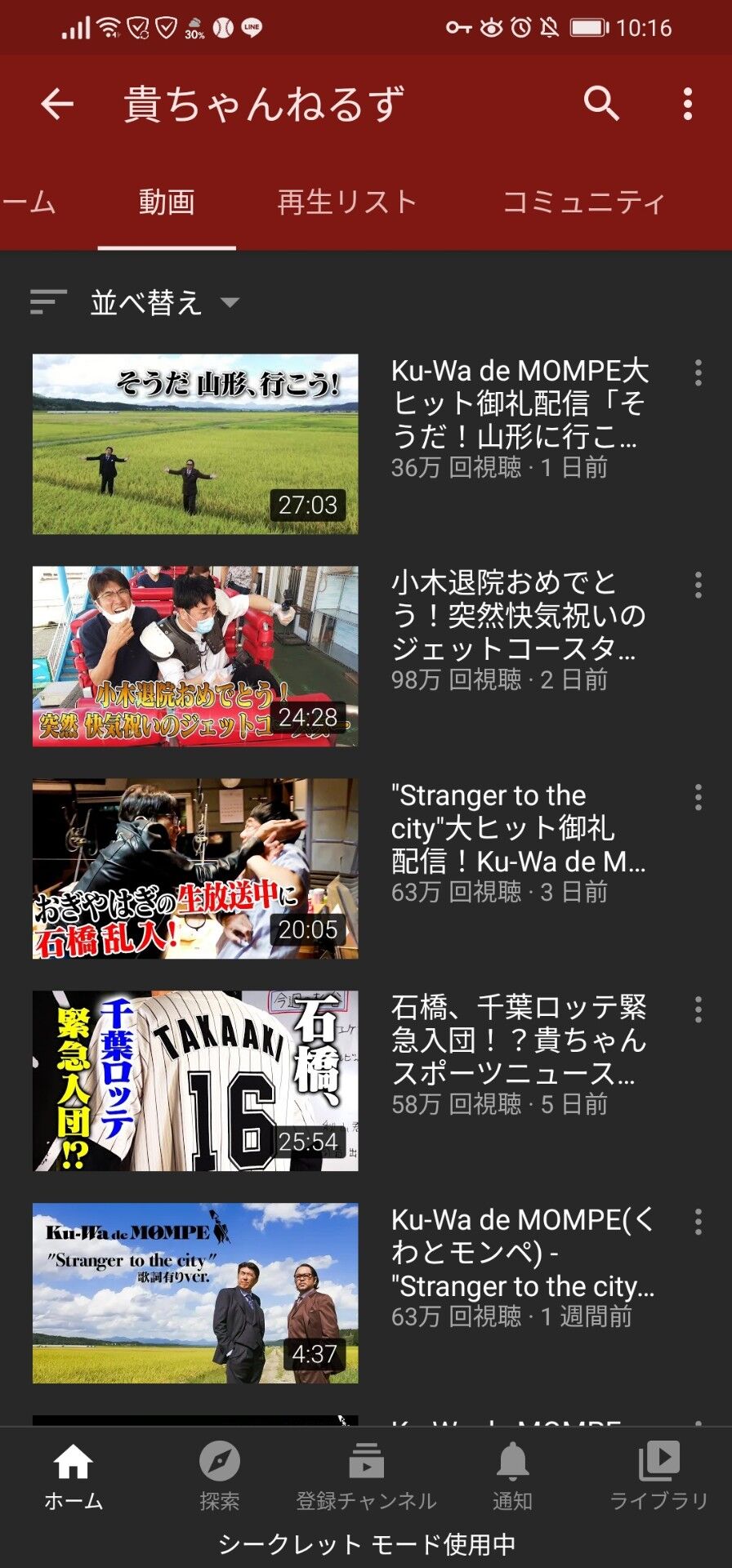Open the 探索 explore tab

click(x=219, y=1477)
